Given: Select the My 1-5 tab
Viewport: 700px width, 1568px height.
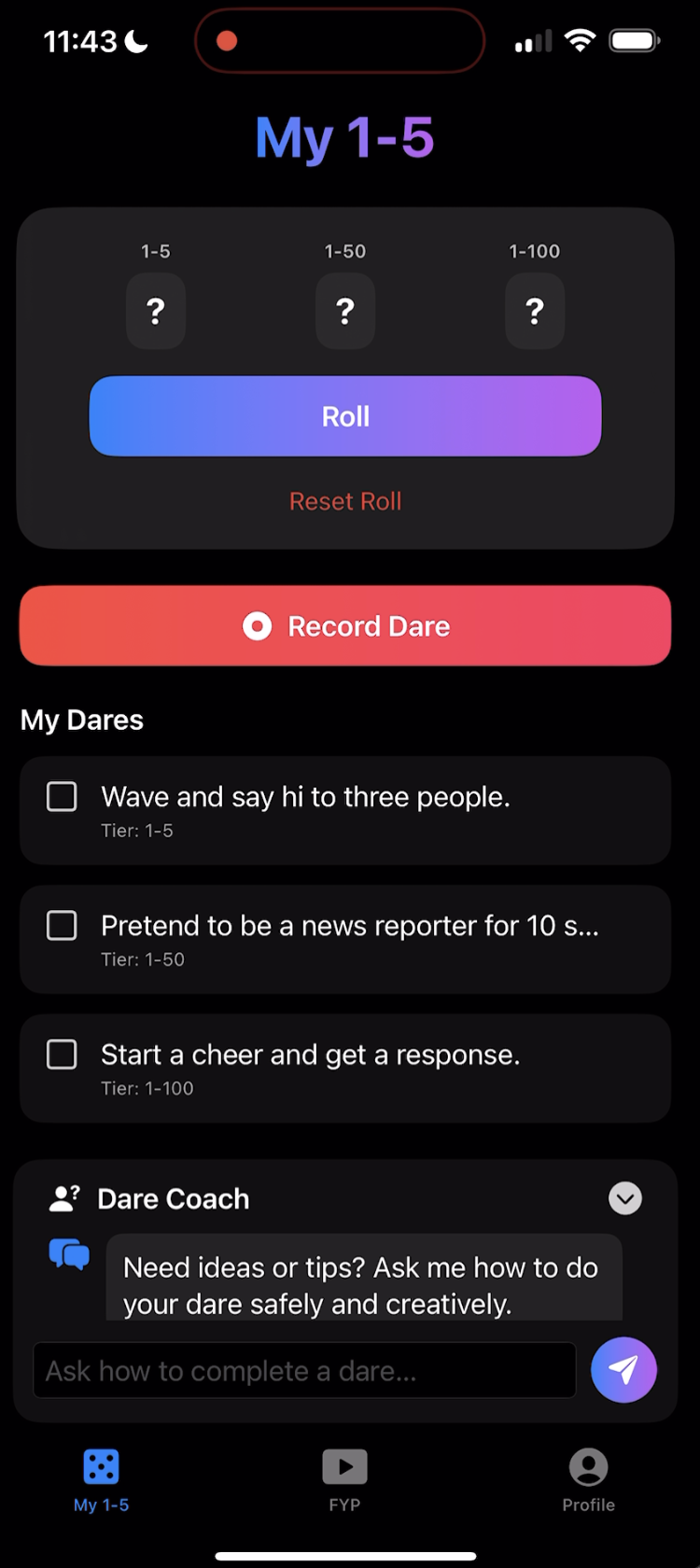Looking at the screenshot, I should point(101,1480).
